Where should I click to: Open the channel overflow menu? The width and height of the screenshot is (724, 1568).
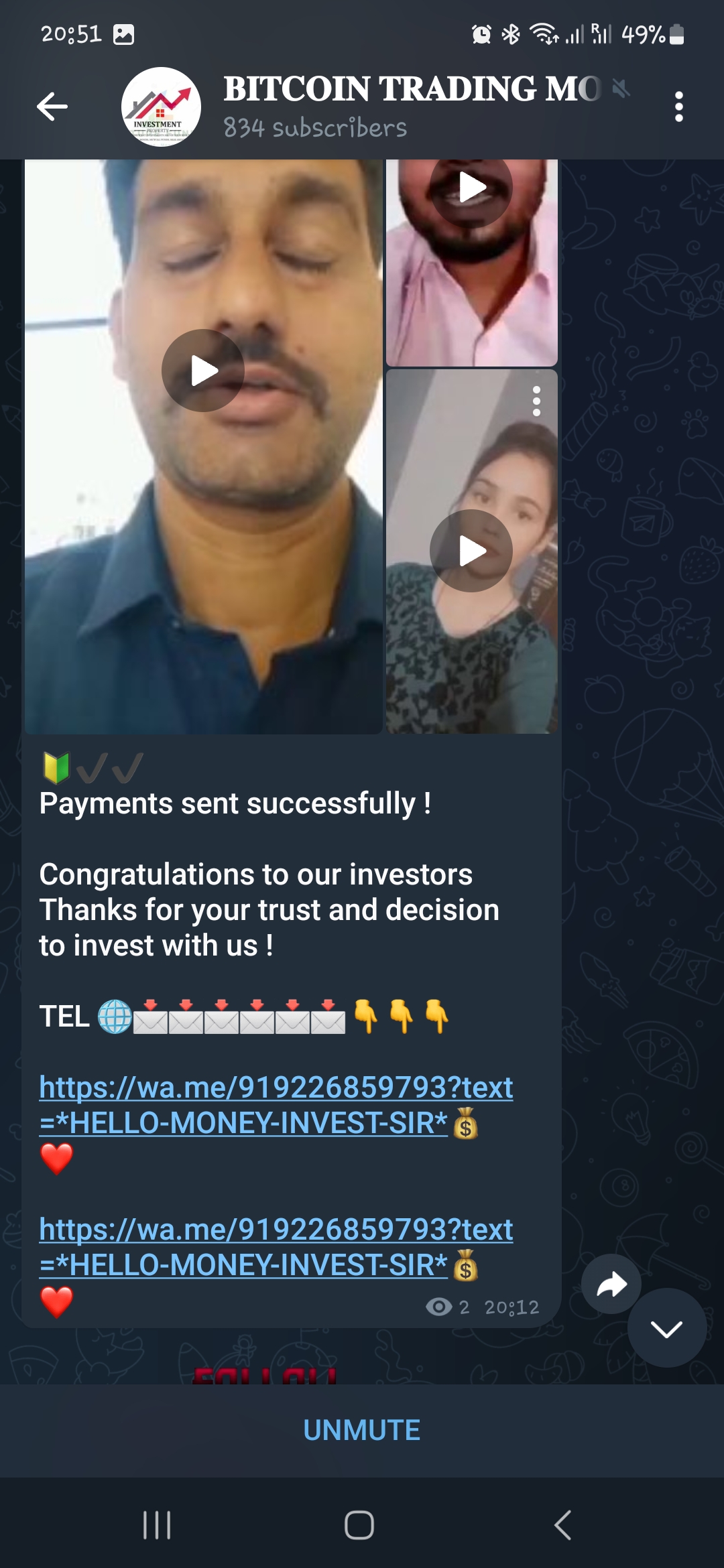point(678,107)
